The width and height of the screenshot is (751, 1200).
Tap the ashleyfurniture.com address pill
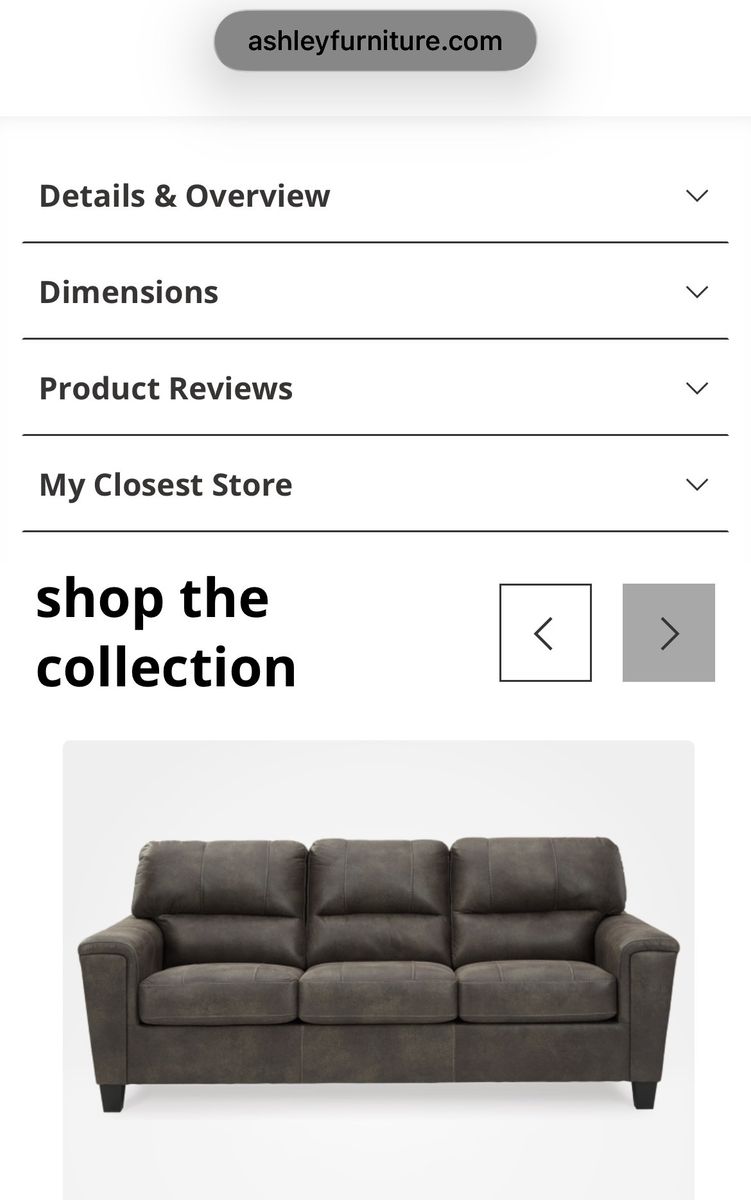pos(375,41)
